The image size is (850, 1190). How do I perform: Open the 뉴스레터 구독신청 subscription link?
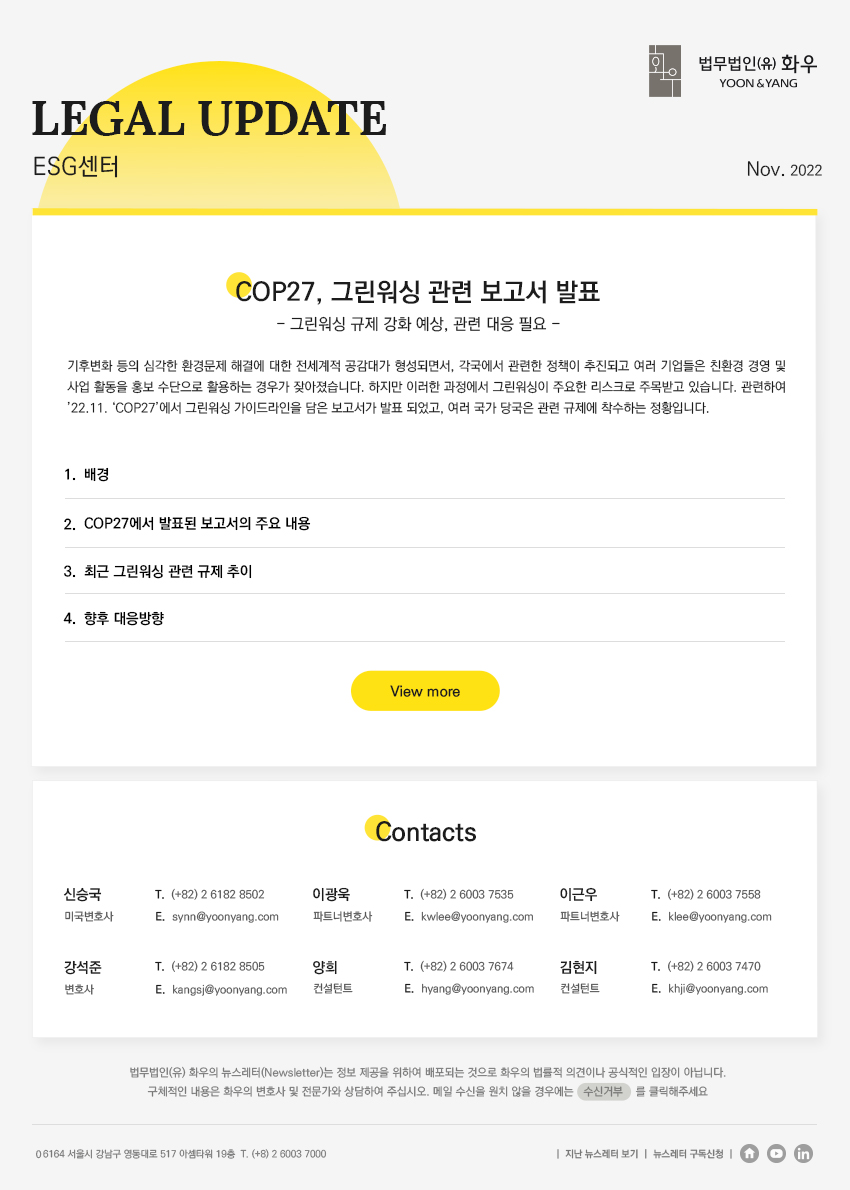pos(688,1154)
